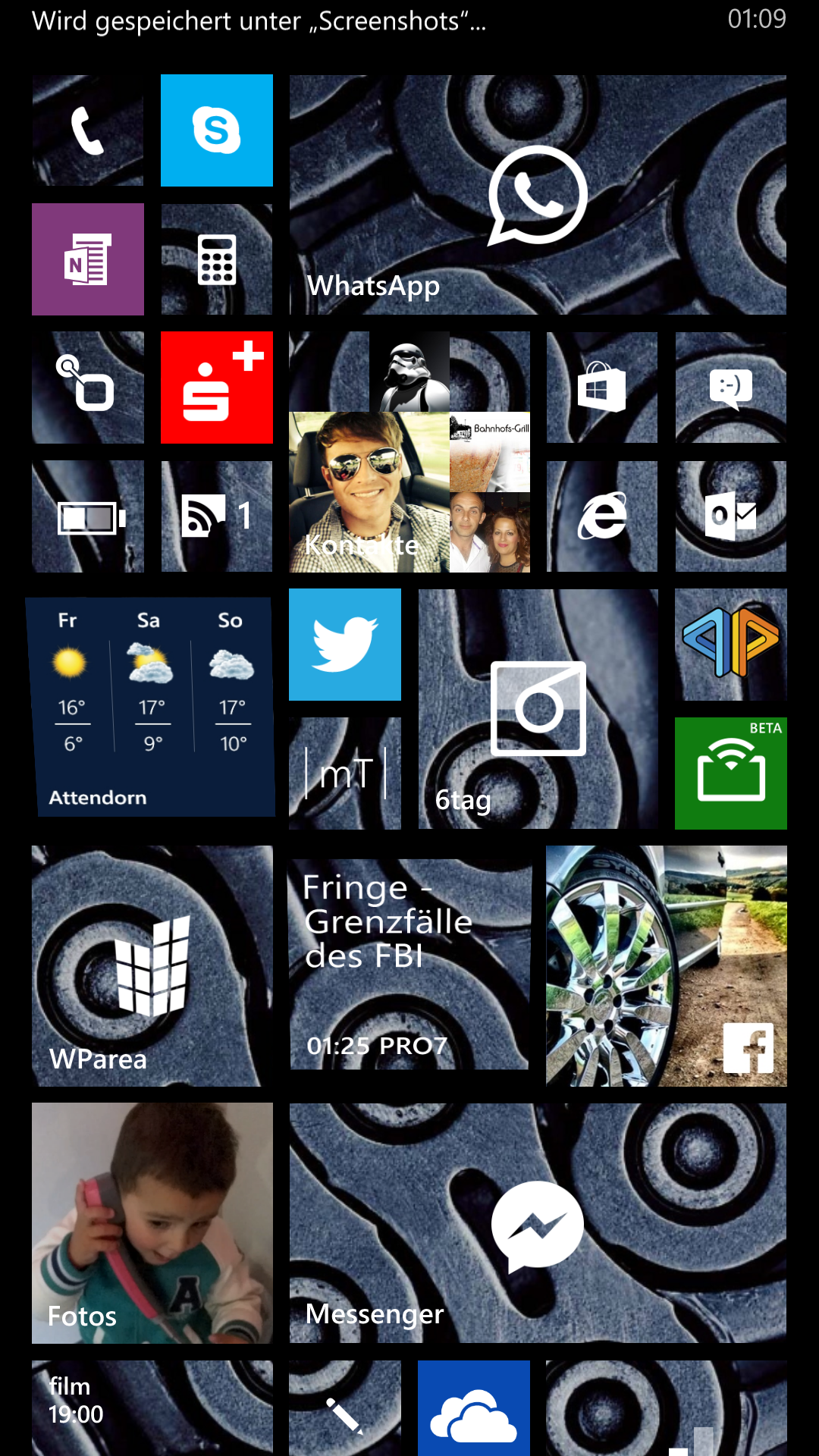Open the calculator tile

click(217, 259)
